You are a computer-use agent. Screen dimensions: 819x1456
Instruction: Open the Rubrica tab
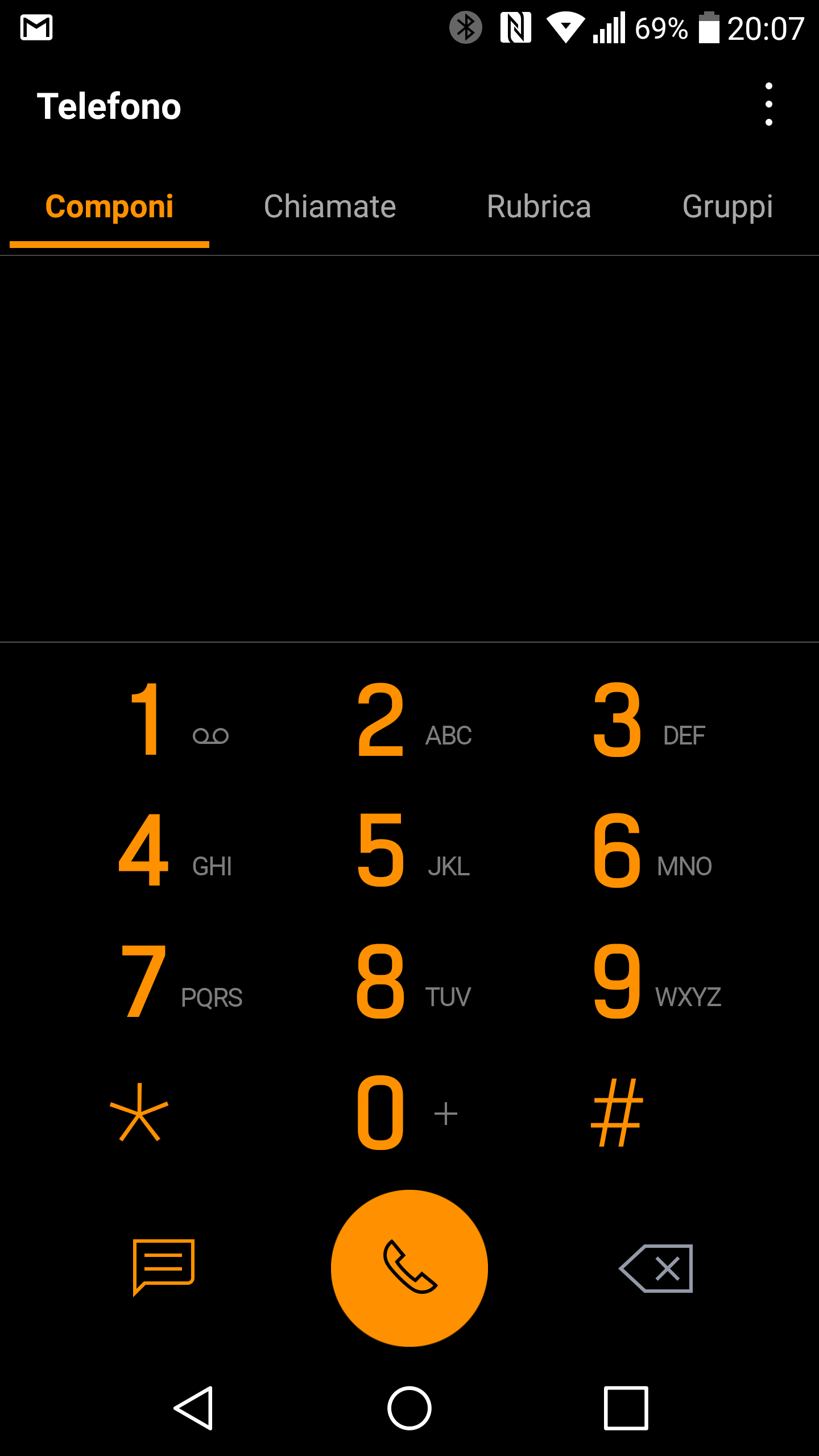click(x=539, y=206)
